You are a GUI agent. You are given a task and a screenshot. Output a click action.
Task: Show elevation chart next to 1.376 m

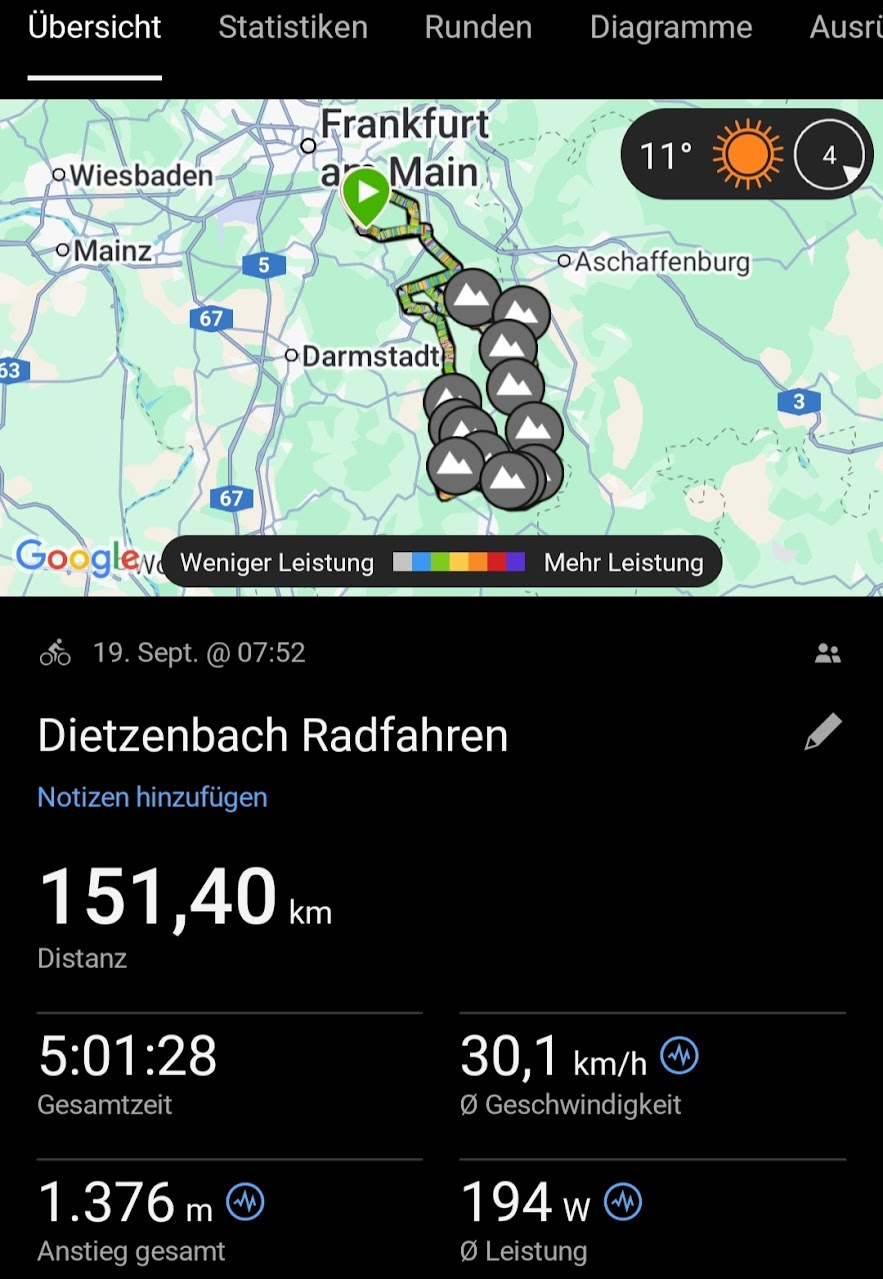point(245,1201)
